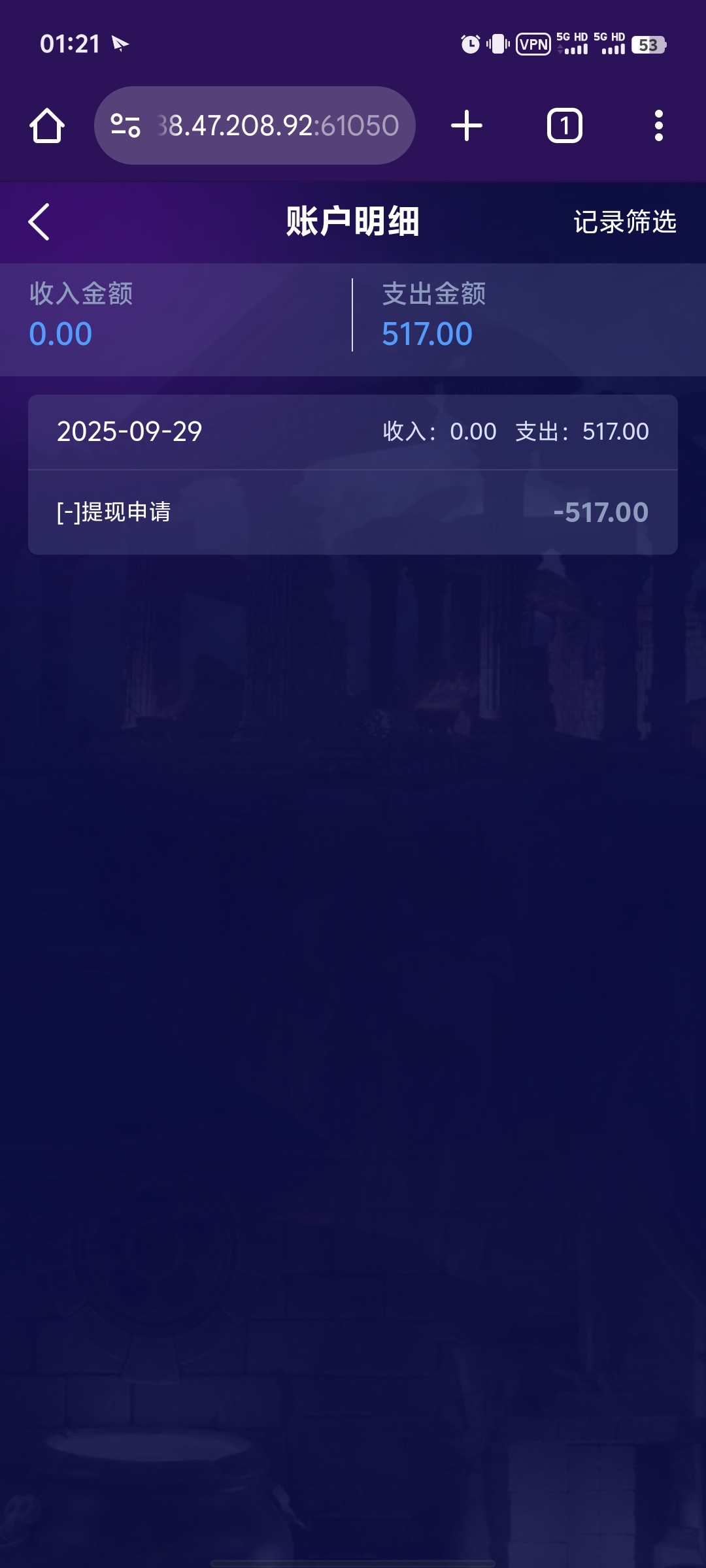This screenshot has width=706, height=1568.
Task: Open the tab switcher
Action: click(564, 125)
